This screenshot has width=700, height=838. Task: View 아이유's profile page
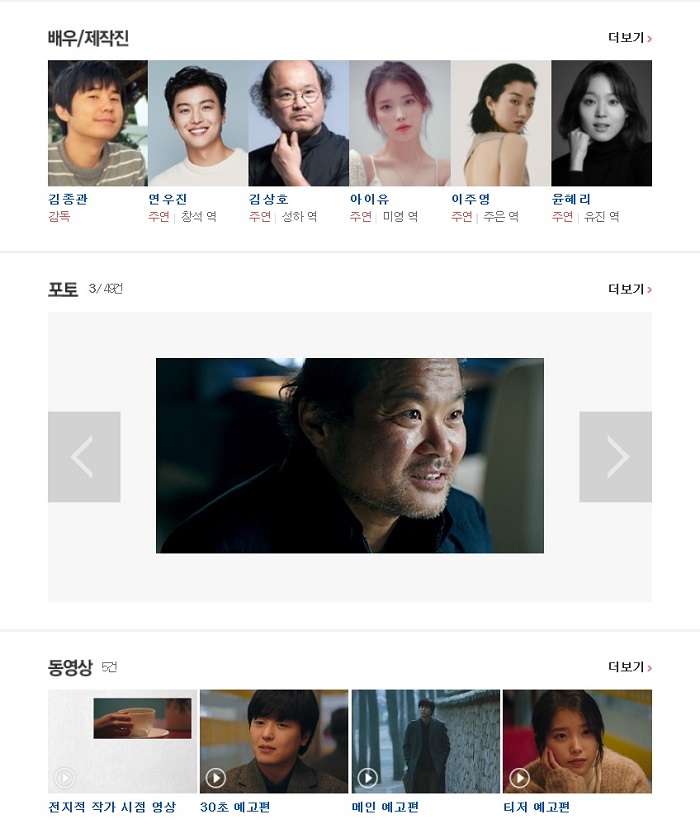pyautogui.click(x=399, y=123)
